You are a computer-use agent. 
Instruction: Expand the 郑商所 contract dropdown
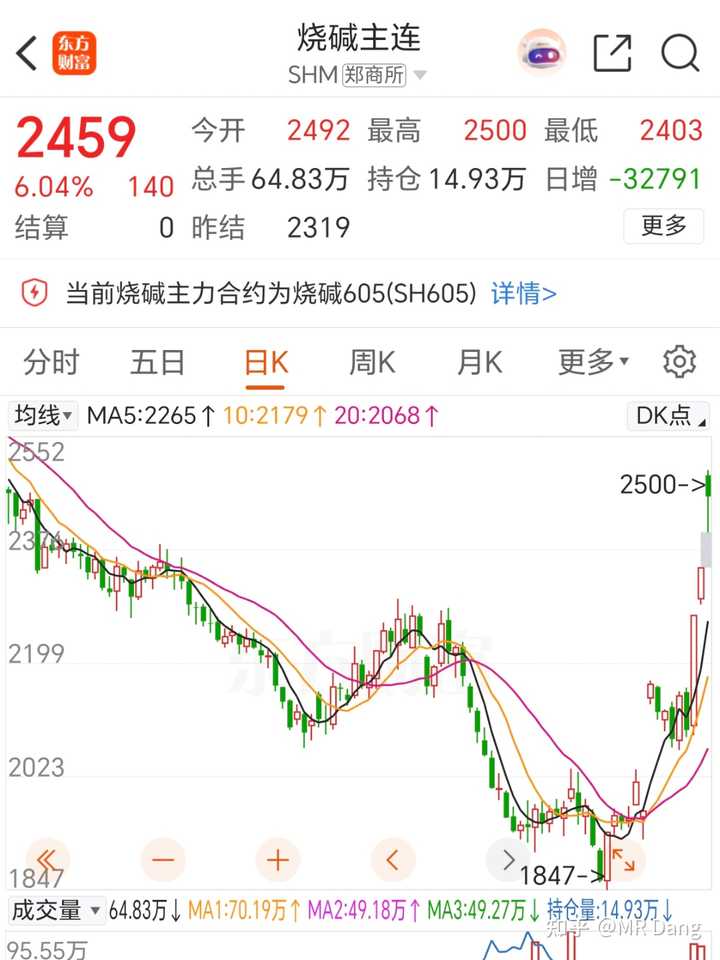[x=419, y=75]
